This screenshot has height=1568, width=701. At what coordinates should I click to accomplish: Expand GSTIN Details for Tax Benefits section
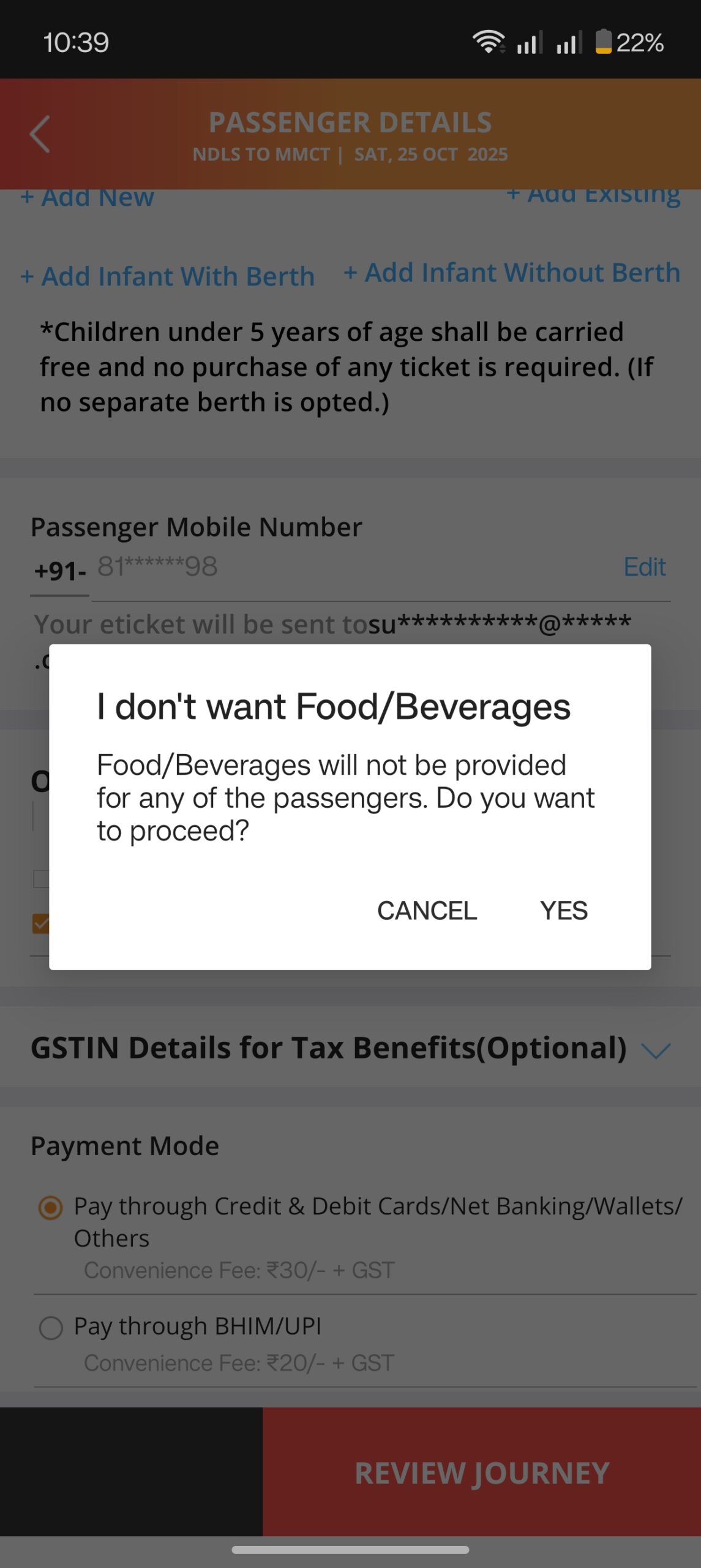[x=656, y=1049]
